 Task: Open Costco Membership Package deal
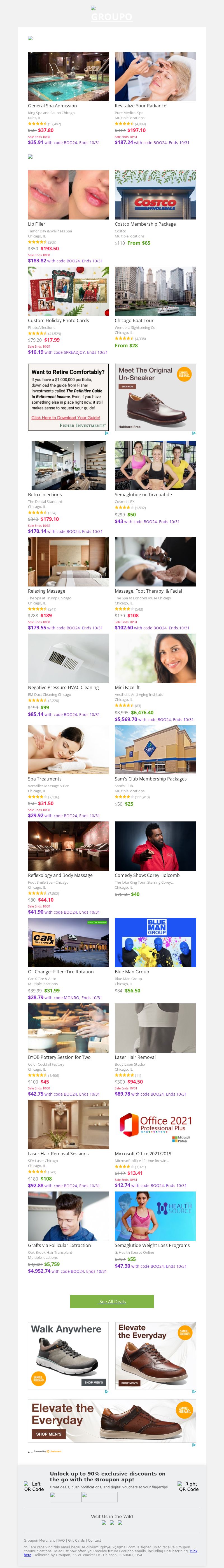[155, 195]
